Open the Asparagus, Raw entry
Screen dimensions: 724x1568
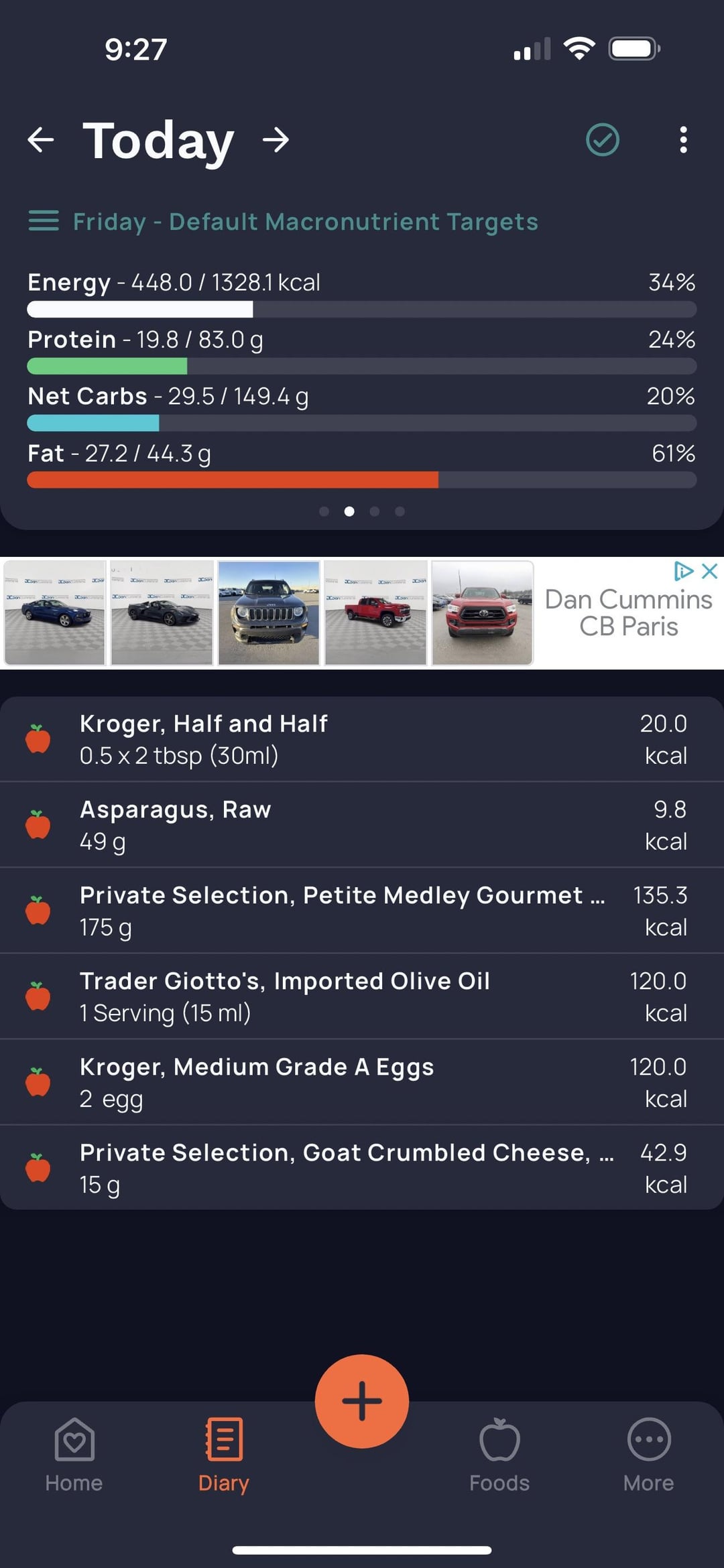click(362, 825)
